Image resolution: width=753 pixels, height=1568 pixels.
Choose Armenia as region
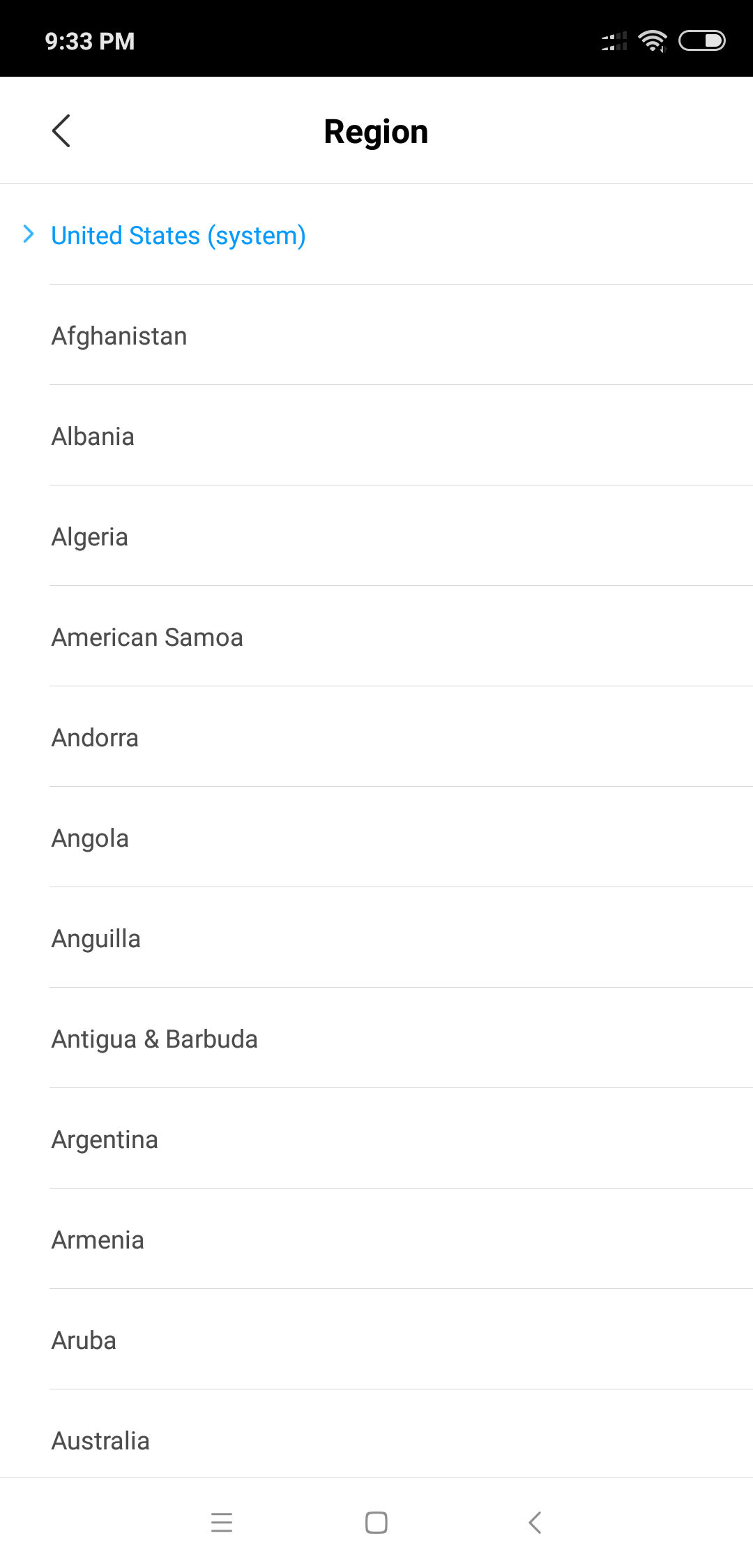tap(376, 1239)
